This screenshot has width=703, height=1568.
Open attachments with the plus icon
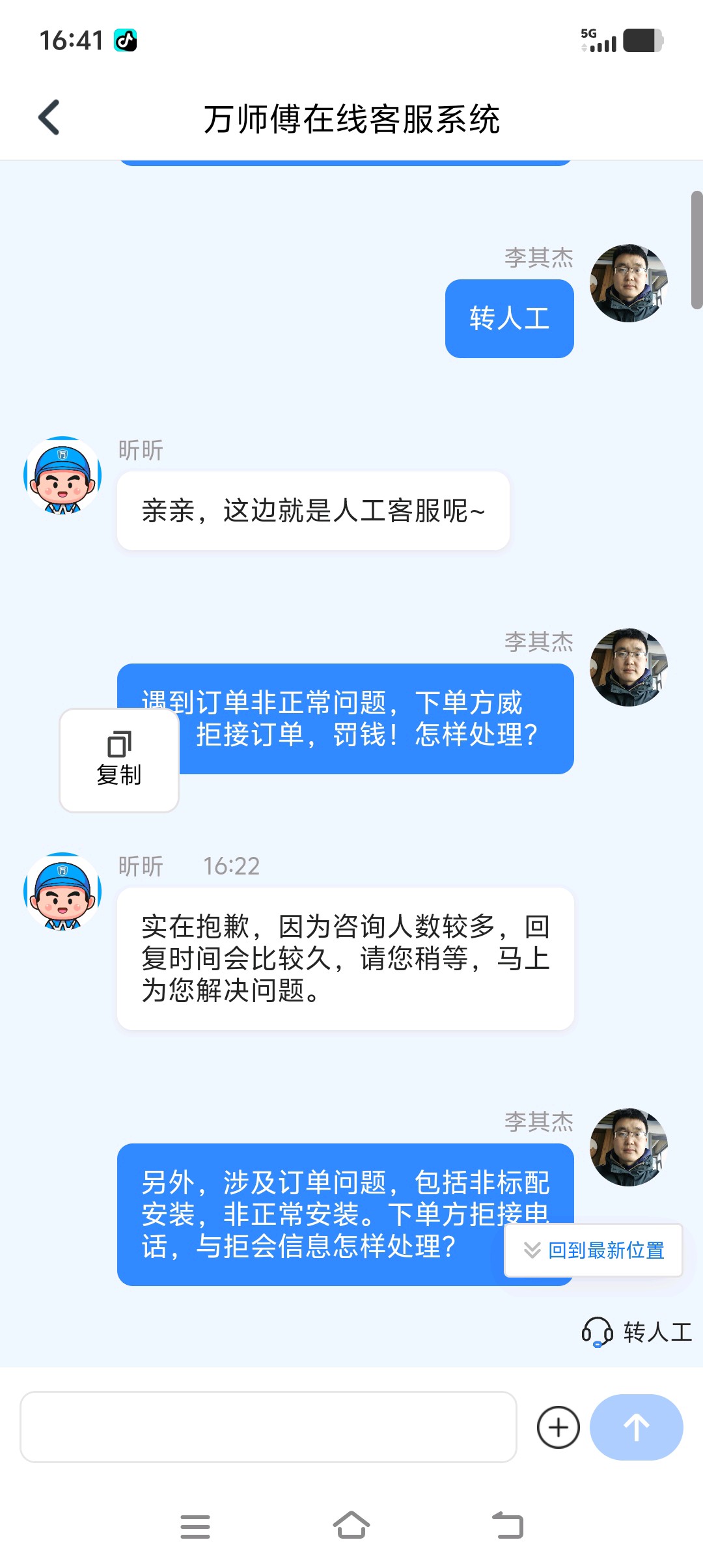pos(557,1427)
